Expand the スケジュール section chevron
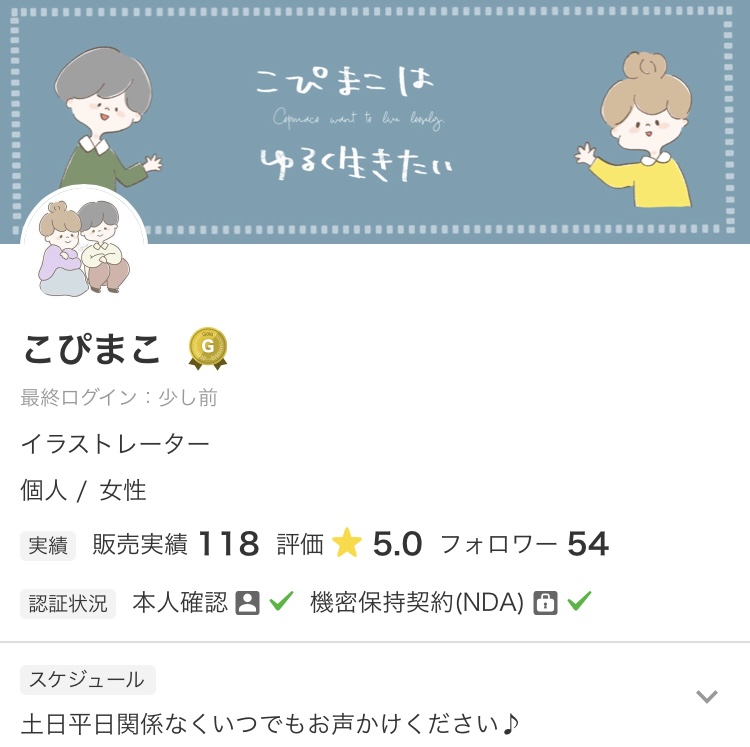Image resolution: width=750 pixels, height=747 pixels. pyautogui.click(x=707, y=697)
